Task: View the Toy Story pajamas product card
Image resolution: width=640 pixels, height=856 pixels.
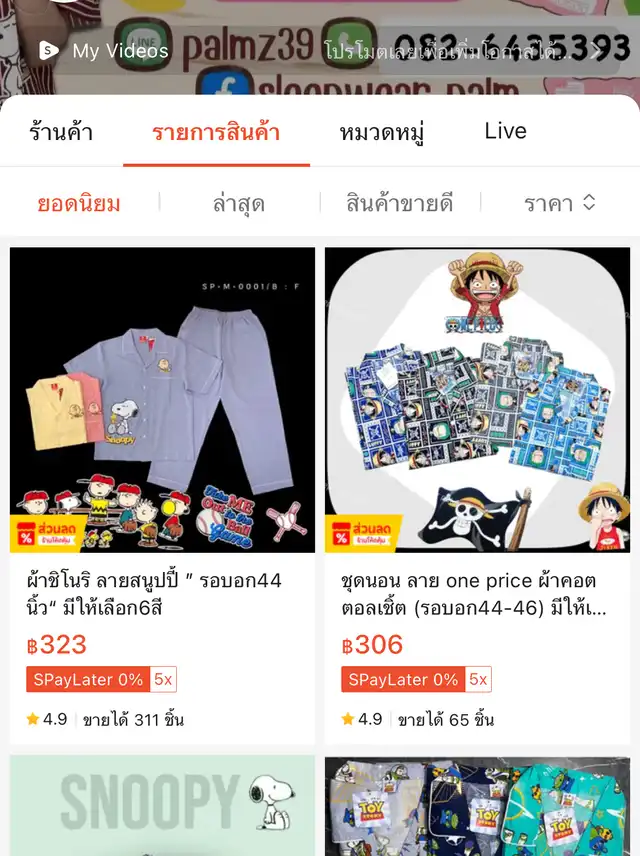Action: pyautogui.click(x=477, y=805)
